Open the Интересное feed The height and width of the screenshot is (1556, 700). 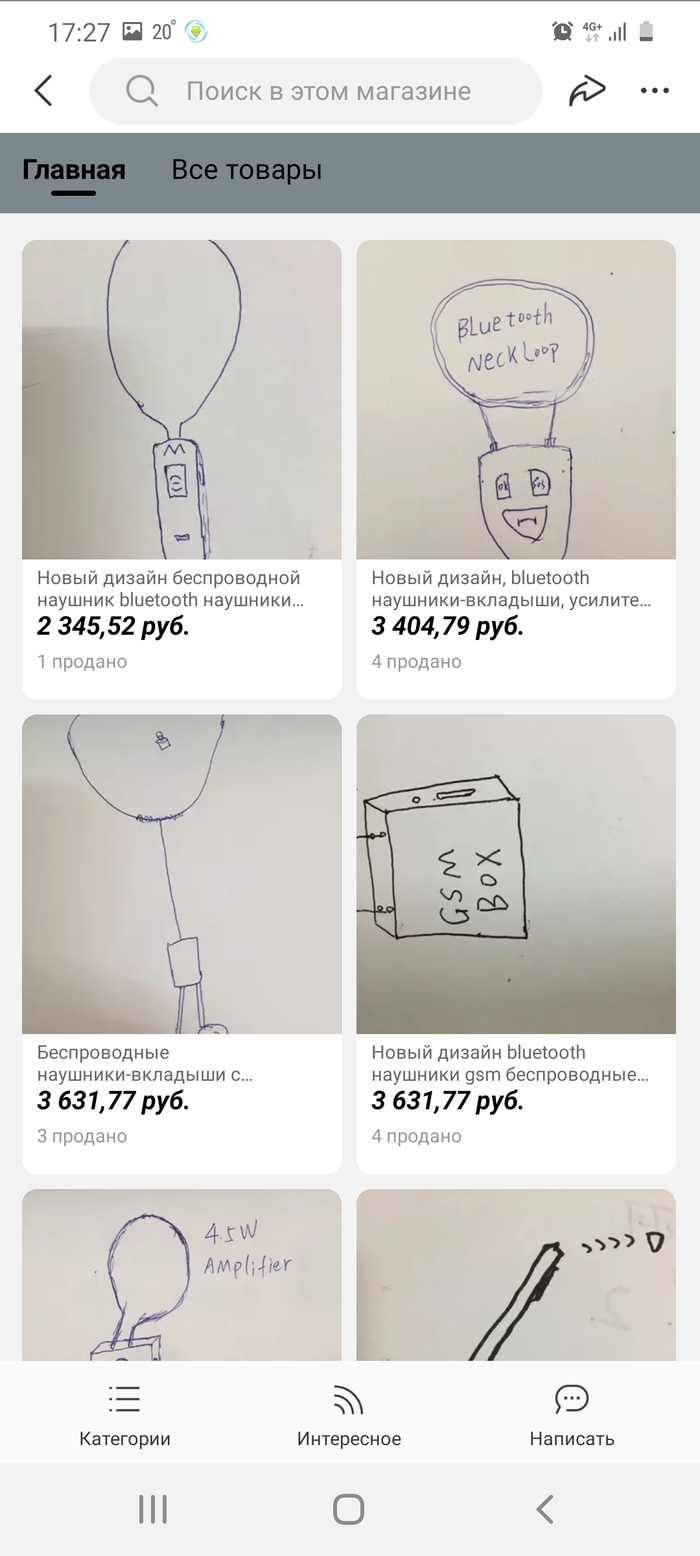pos(349,1415)
